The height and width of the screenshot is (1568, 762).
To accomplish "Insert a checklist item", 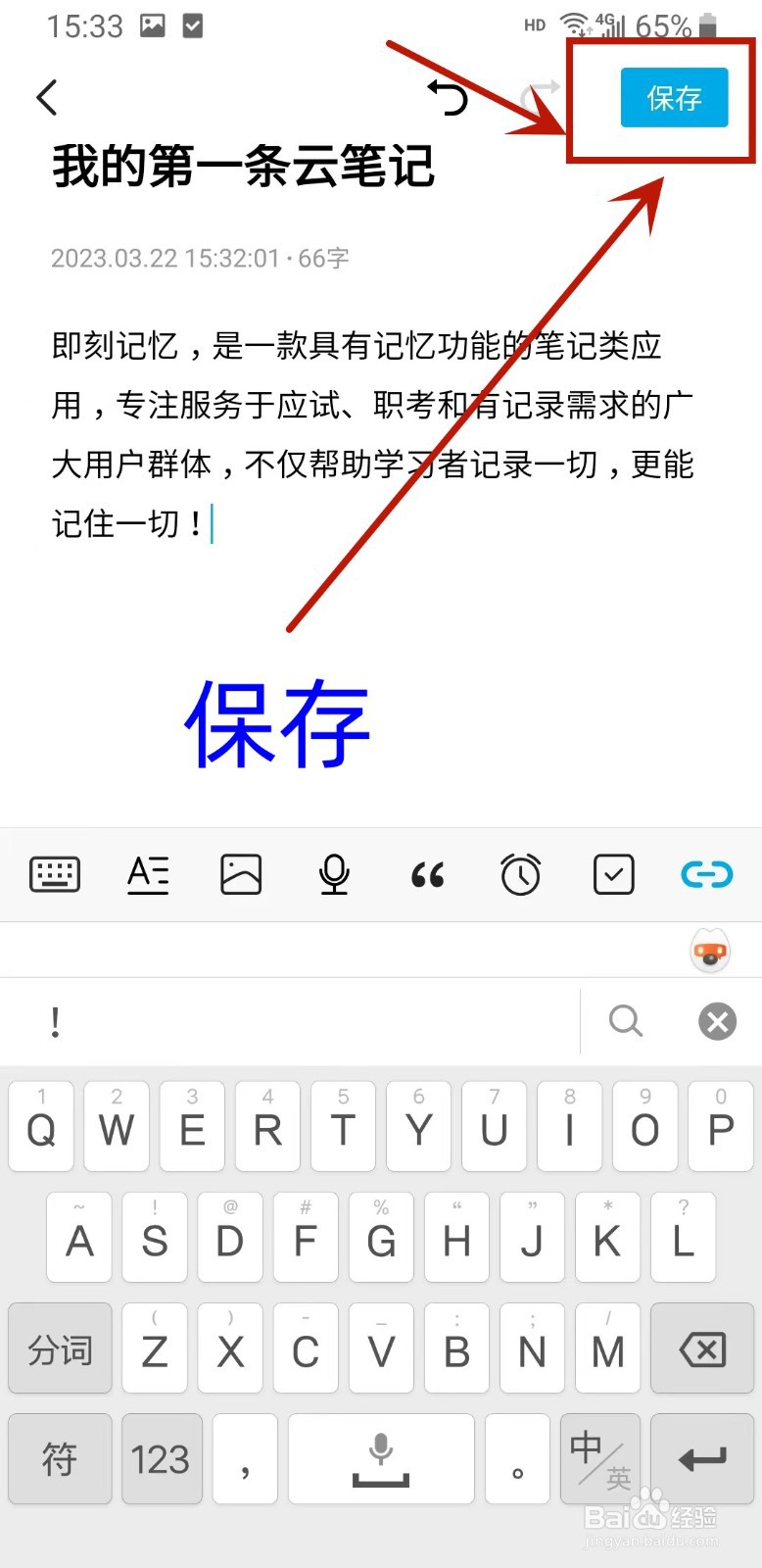I will [613, 874].
